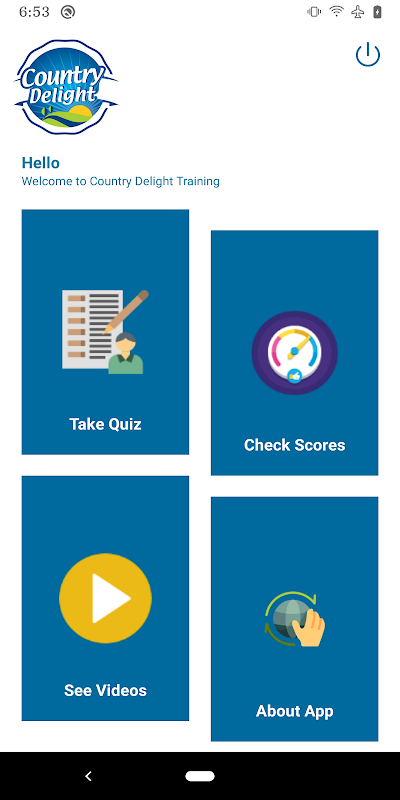400x800 pixels.
Task: Tap the home pill in navigation bar
Action: pyautogui.click(x=200, y=776)
